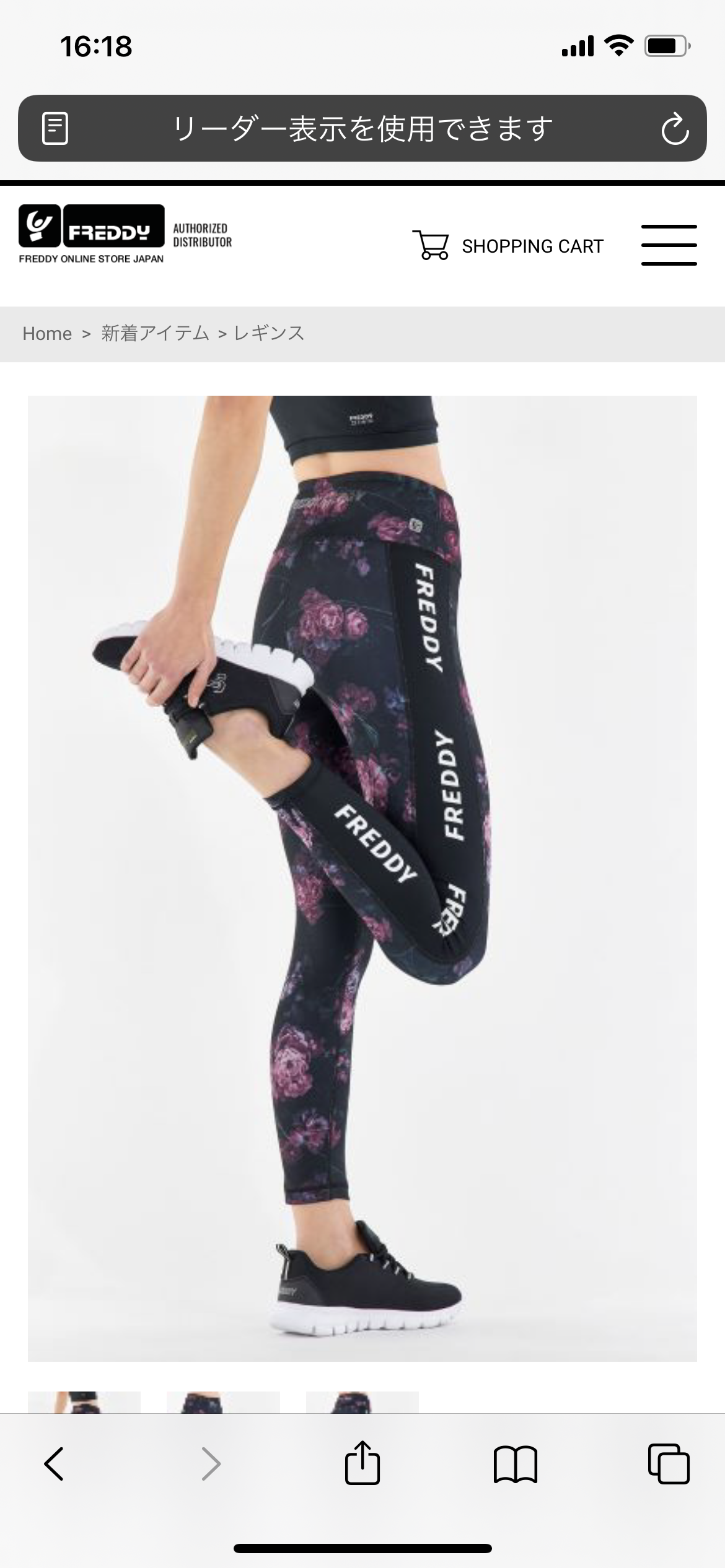The image size is (725, 1568).
Task: Go back in Safari
Action: pyautogui.click(x=55, y=1464)
